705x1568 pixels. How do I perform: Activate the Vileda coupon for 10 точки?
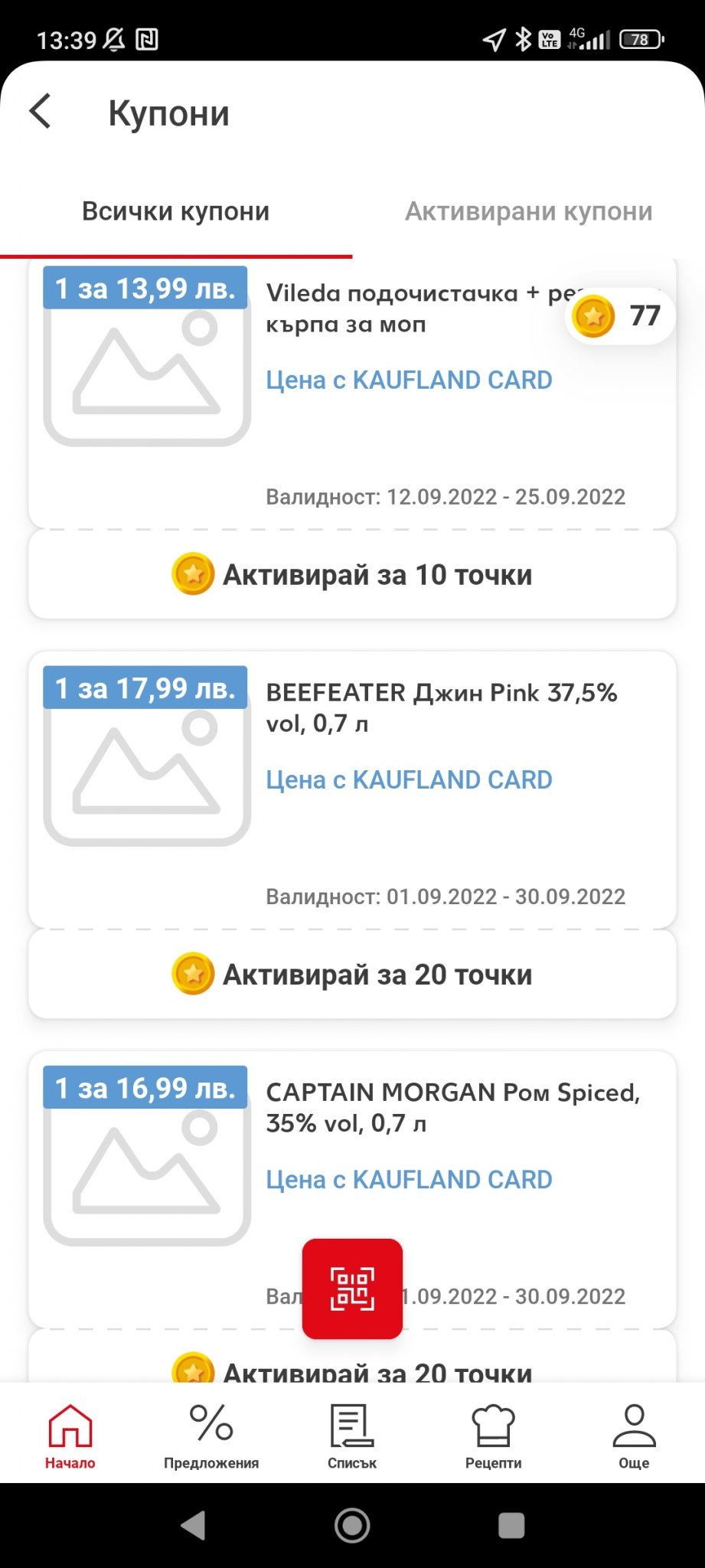click(x=352, y=575)
